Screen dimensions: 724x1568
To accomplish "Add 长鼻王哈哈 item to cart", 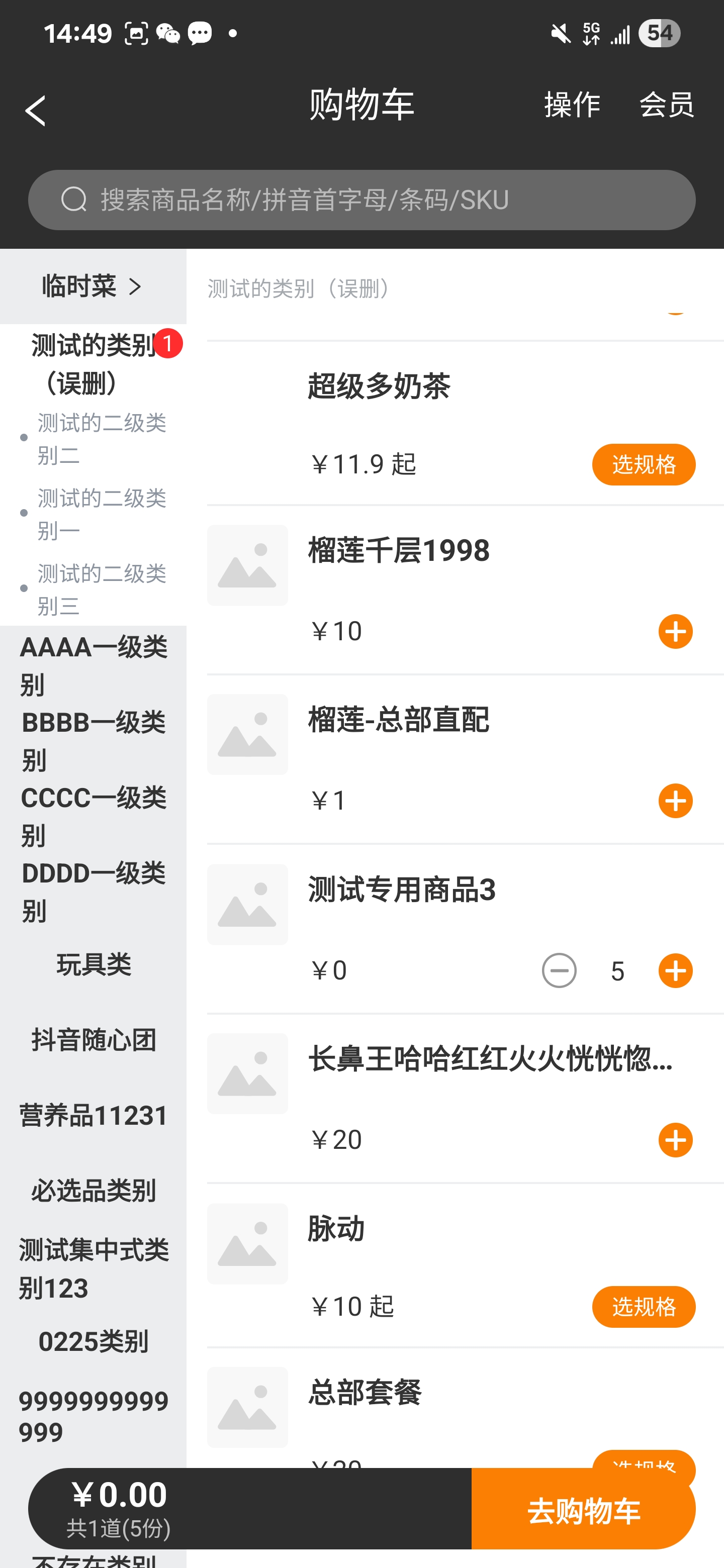I will point(675,1139).
